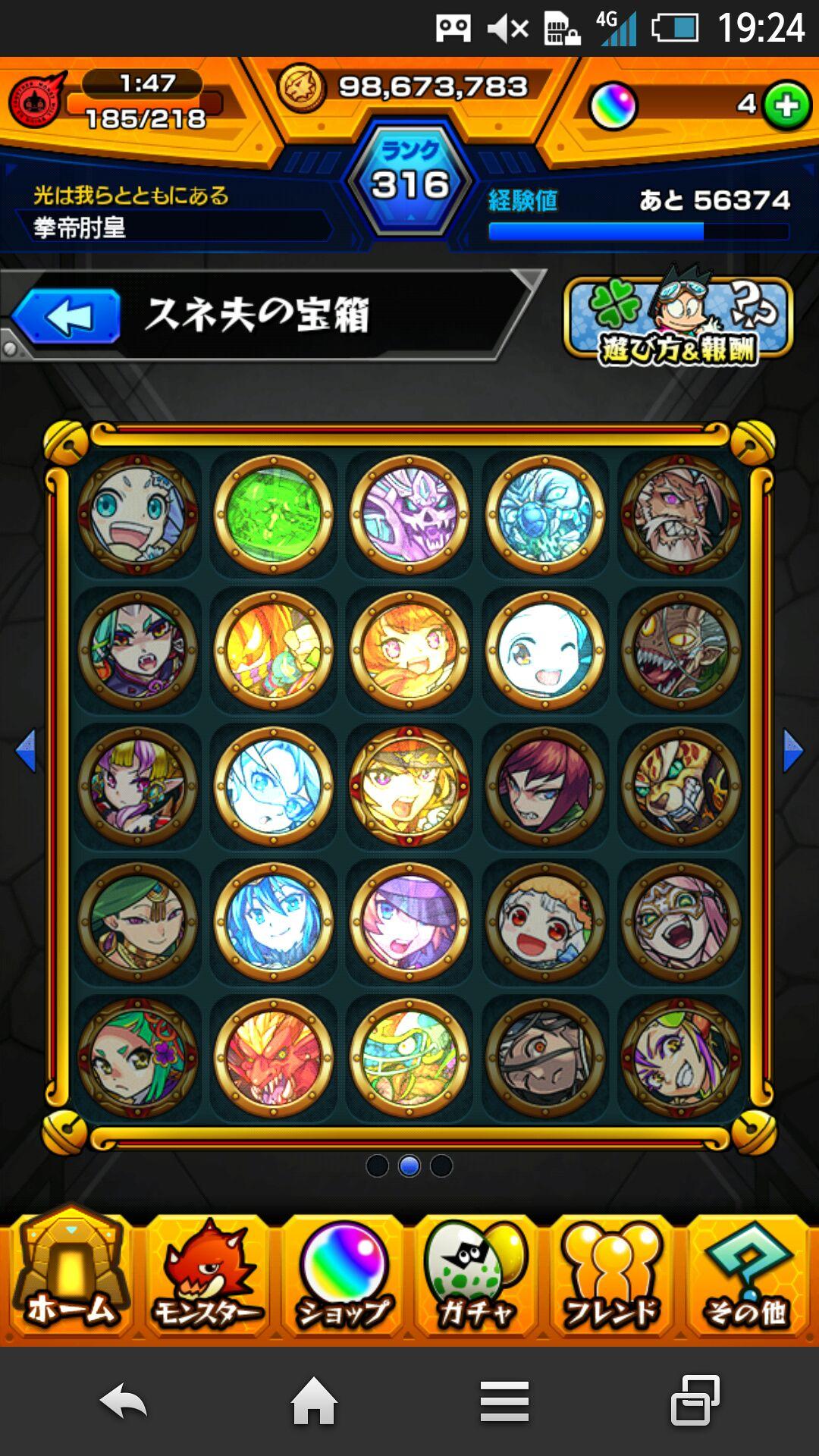This screenshot has width=819, height=1456.
Task: Select the bearded old man monster tile
Action: (680, 514)
